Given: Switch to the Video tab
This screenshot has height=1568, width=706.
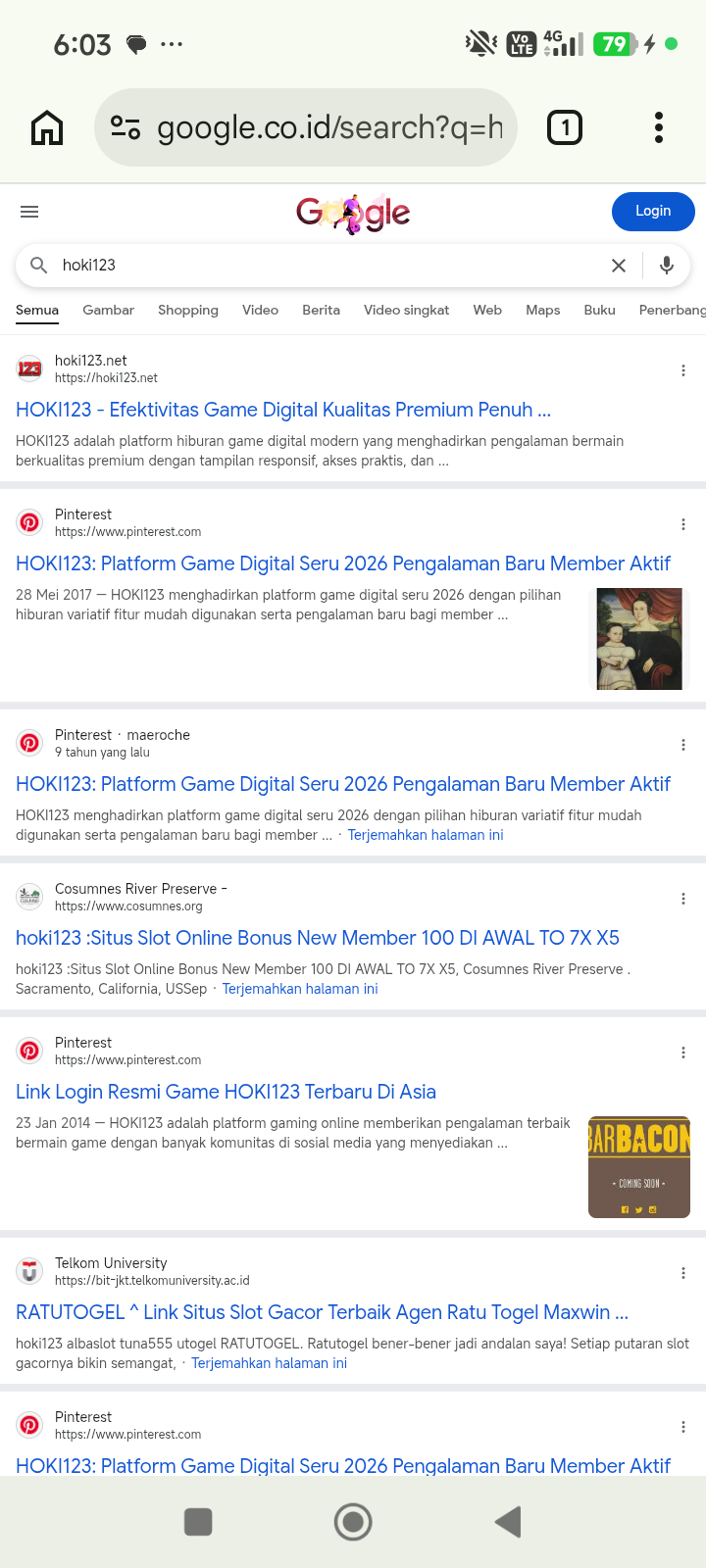Looking at the screenshot, I should coord(260,310).
